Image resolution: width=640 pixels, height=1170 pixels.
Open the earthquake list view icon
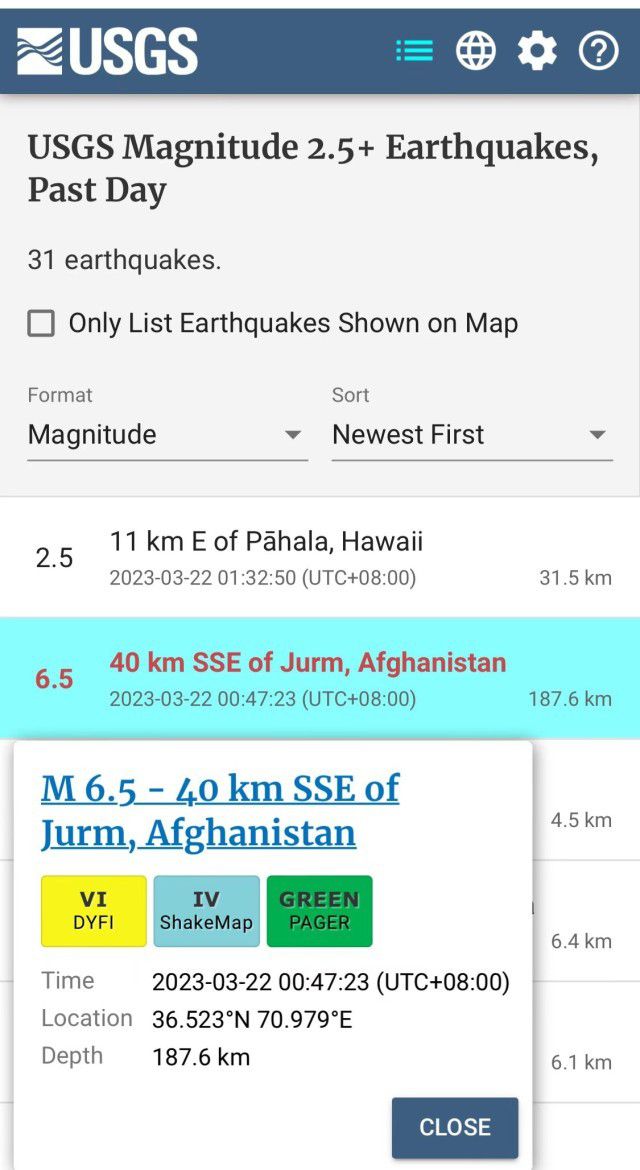(x=414, y=50)
